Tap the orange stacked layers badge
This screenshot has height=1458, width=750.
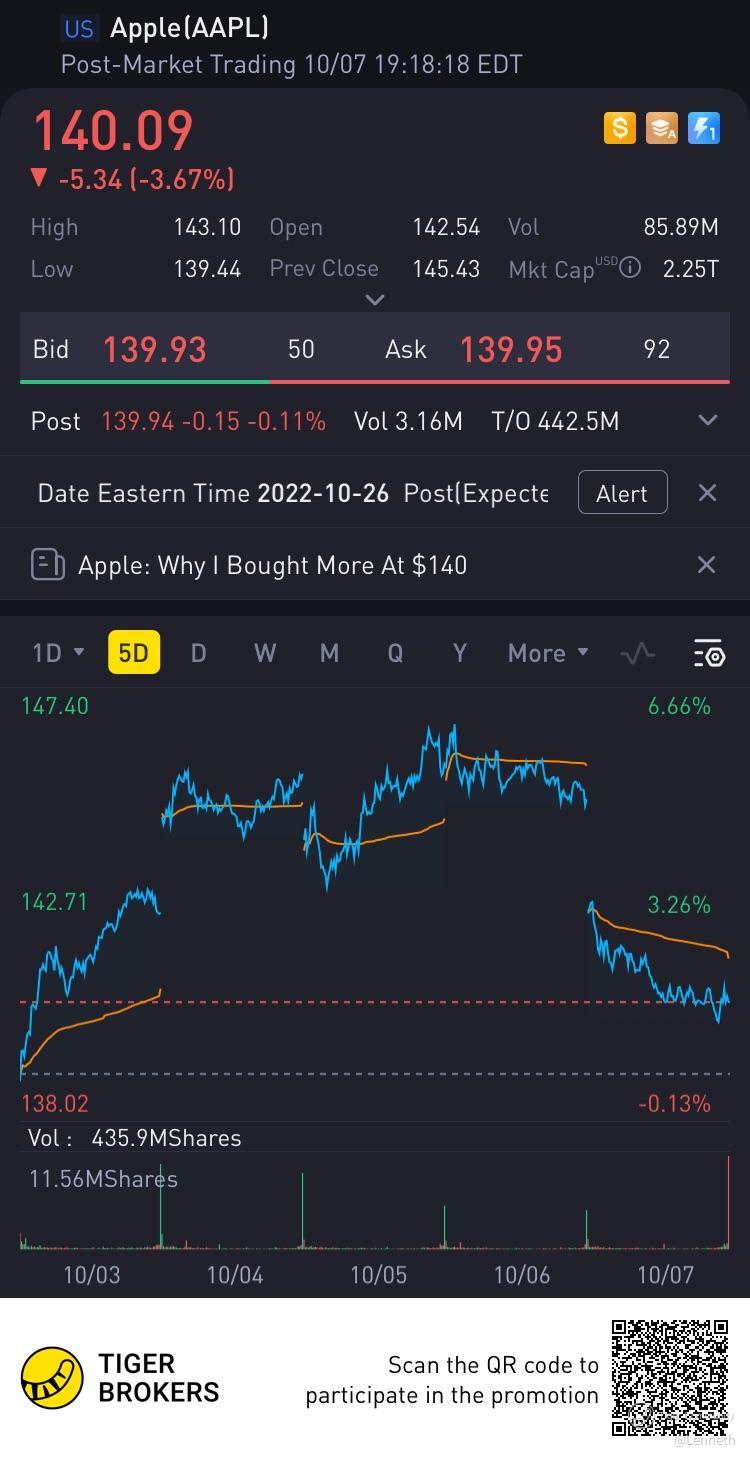[662, 128]
